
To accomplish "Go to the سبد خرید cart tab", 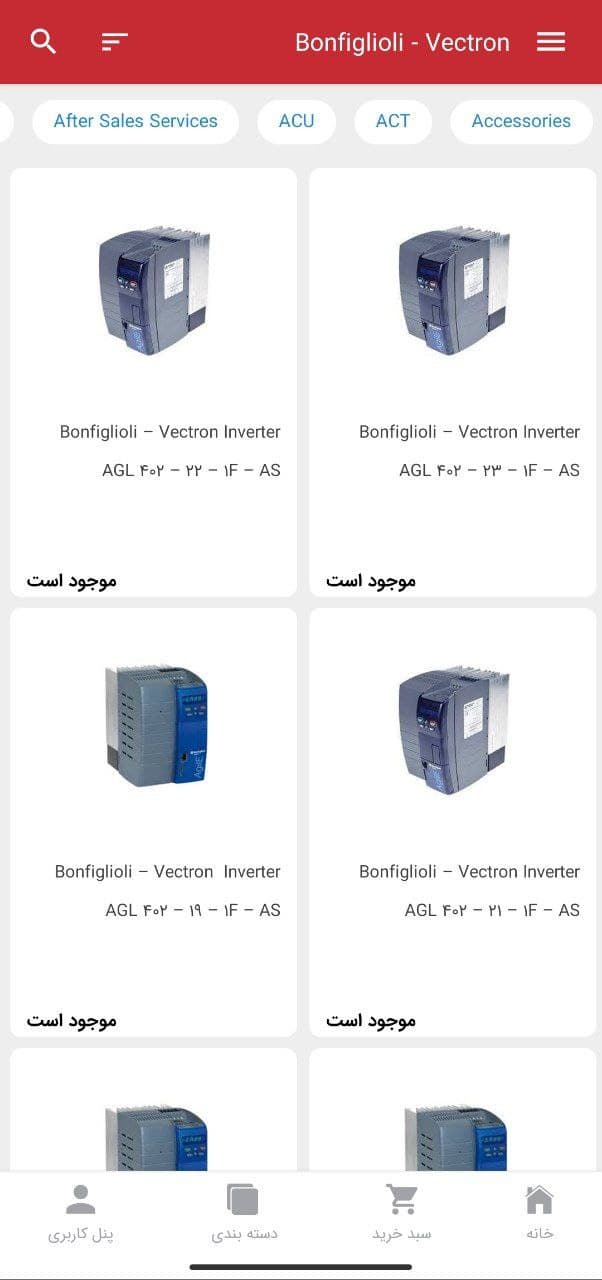I will (402, 1213).
